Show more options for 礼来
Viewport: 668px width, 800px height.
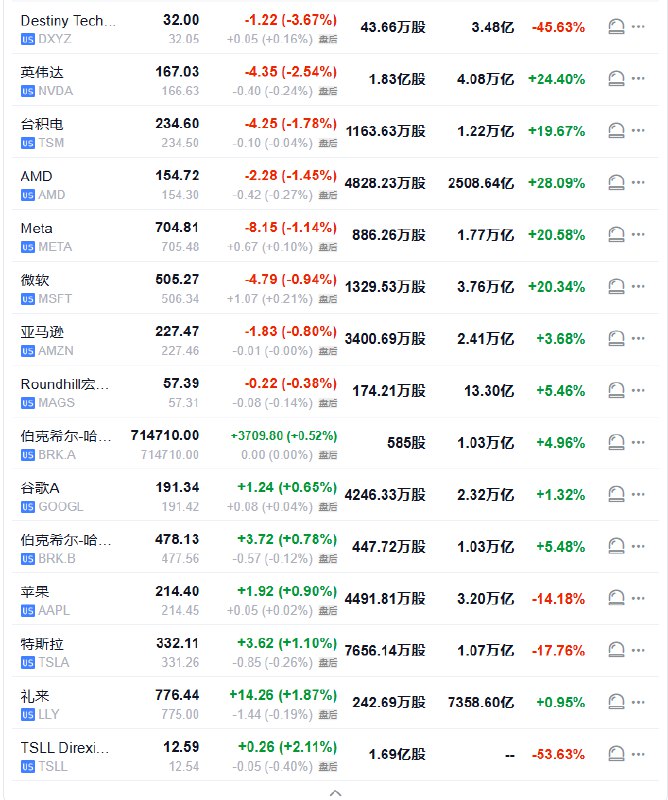[640, 702]
